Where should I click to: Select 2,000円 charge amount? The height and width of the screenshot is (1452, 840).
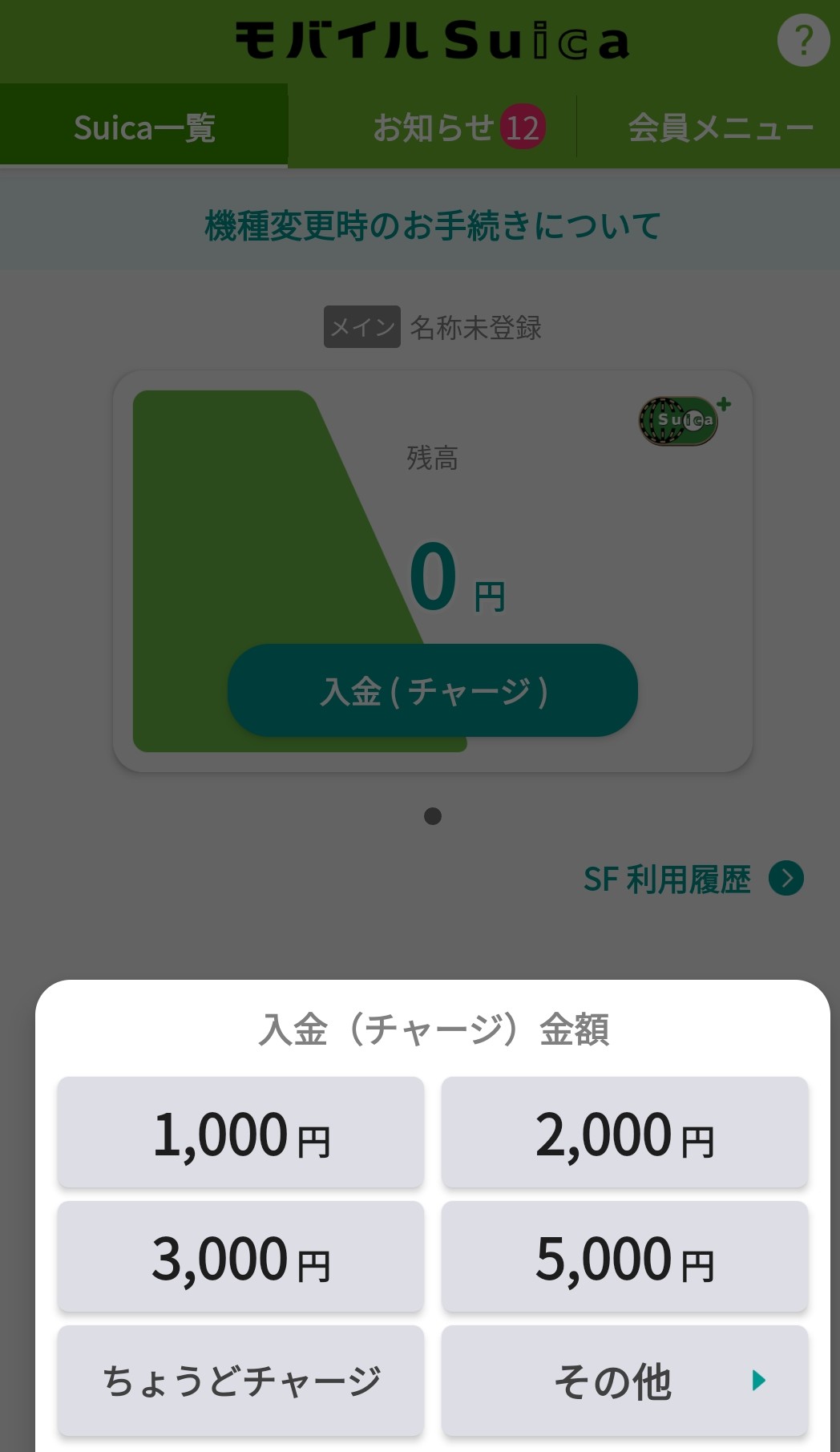624,1132
